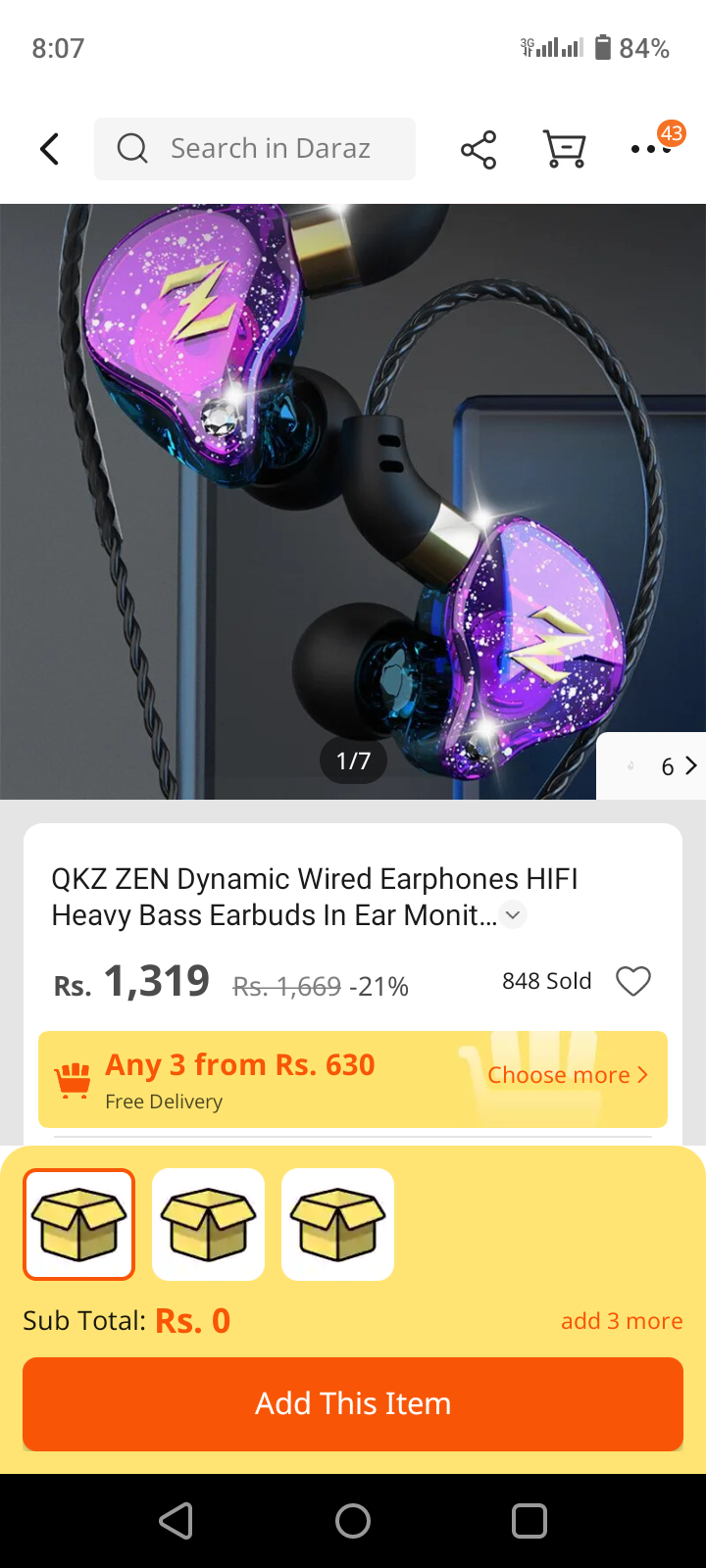Open the 6 more items arrow
This screenshot has width=706, height=1568.
(x=679, y=766)
